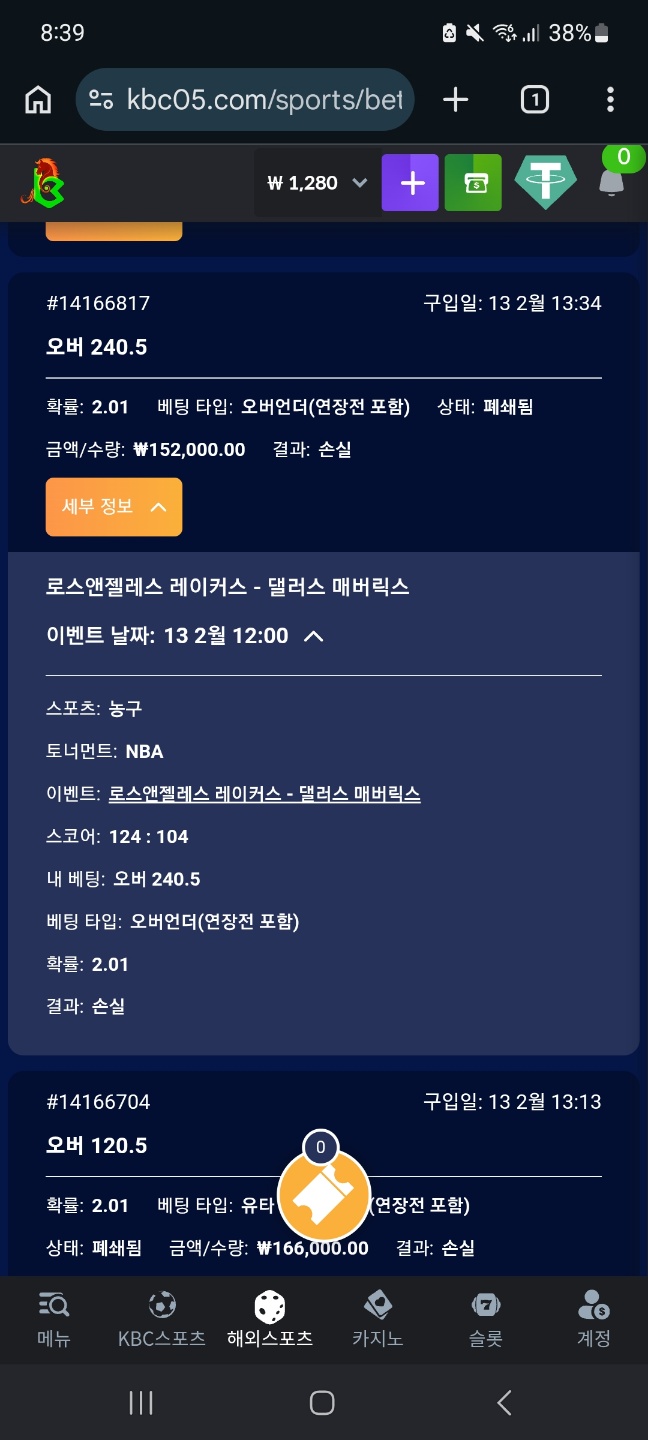Open the Tether crypto icon
The height and width of the screenshot is (1440, 648).
545,183
